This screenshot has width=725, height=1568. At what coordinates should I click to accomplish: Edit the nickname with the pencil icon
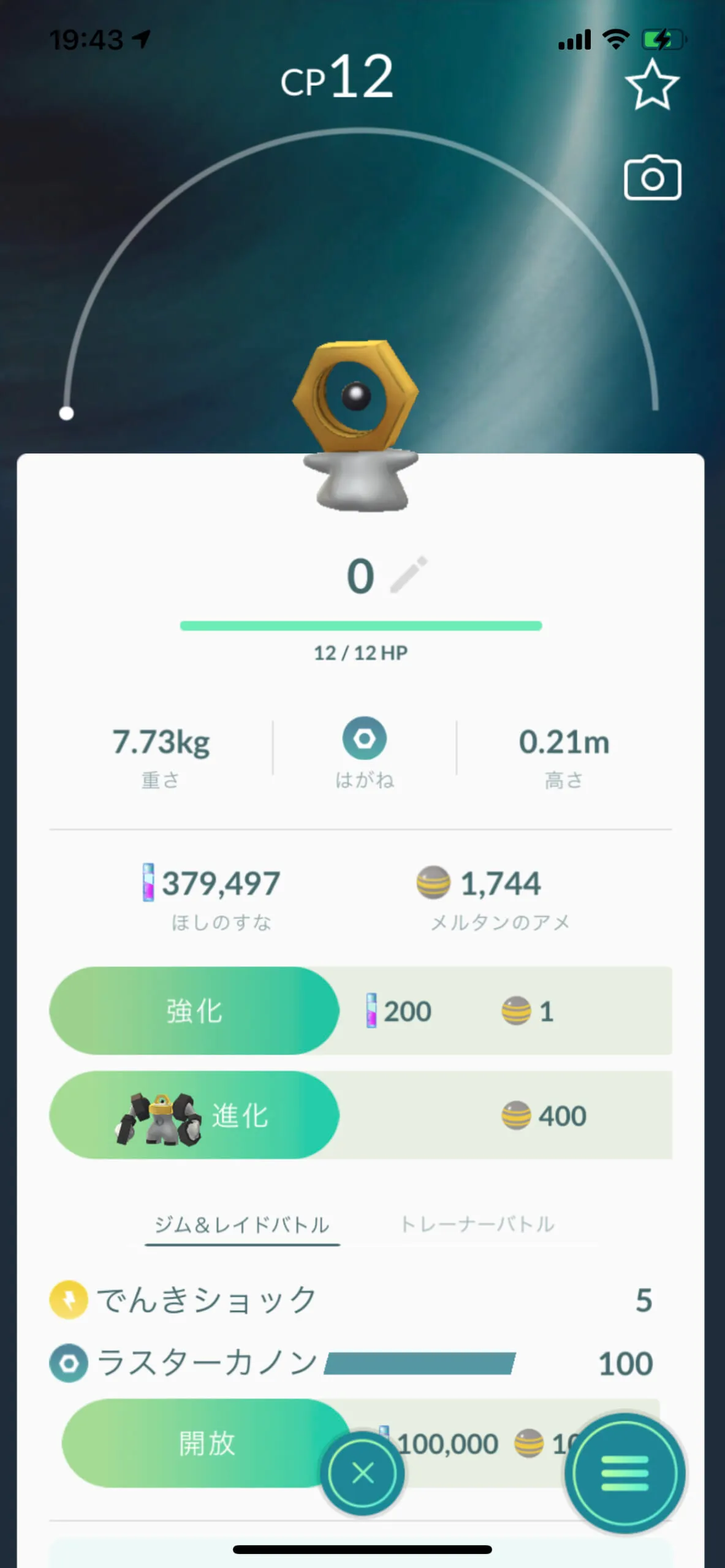(409, 575)
